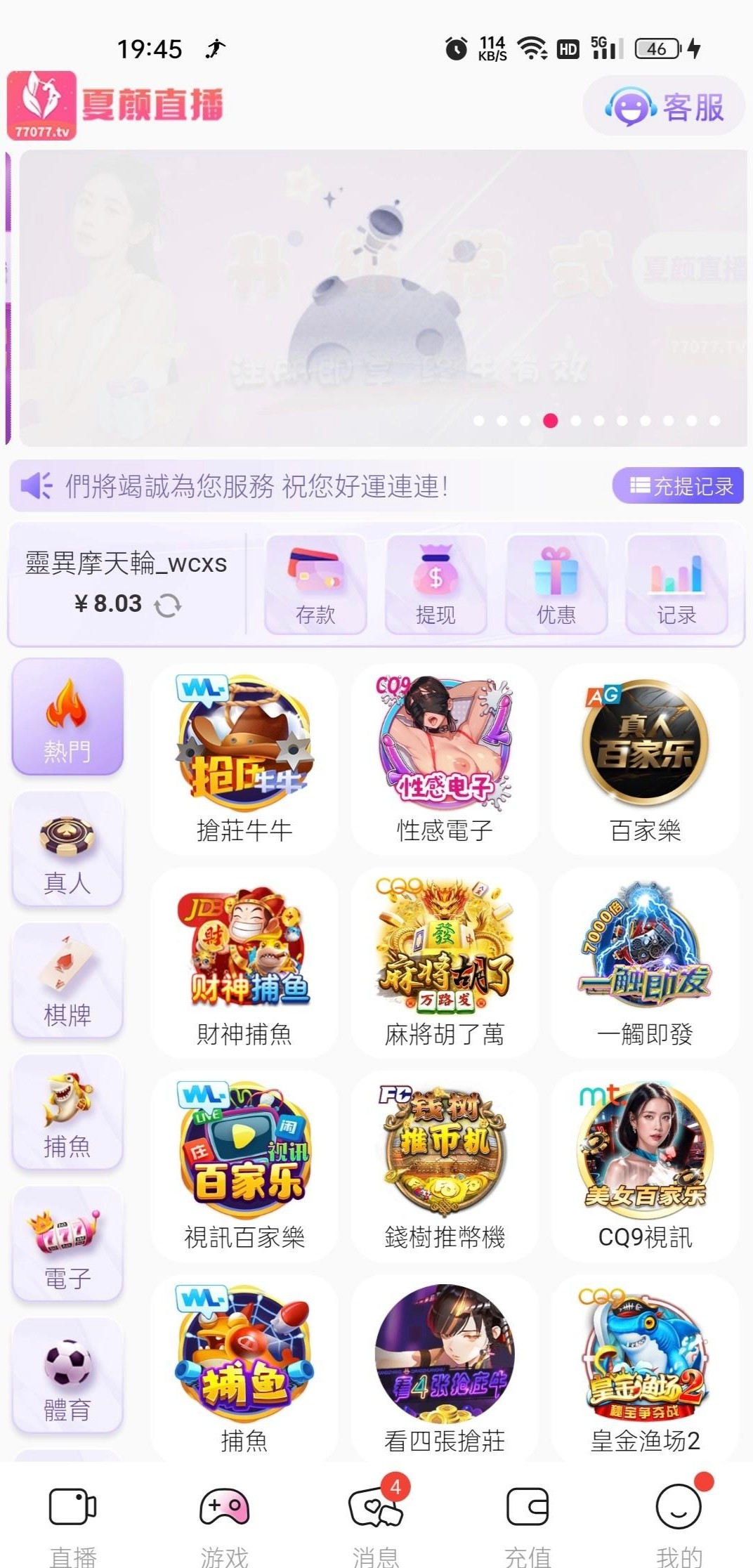The height and width of the screenshot is (1568, 753).
Task: Switch to the 直播 tab
Action: [73, 1522]
